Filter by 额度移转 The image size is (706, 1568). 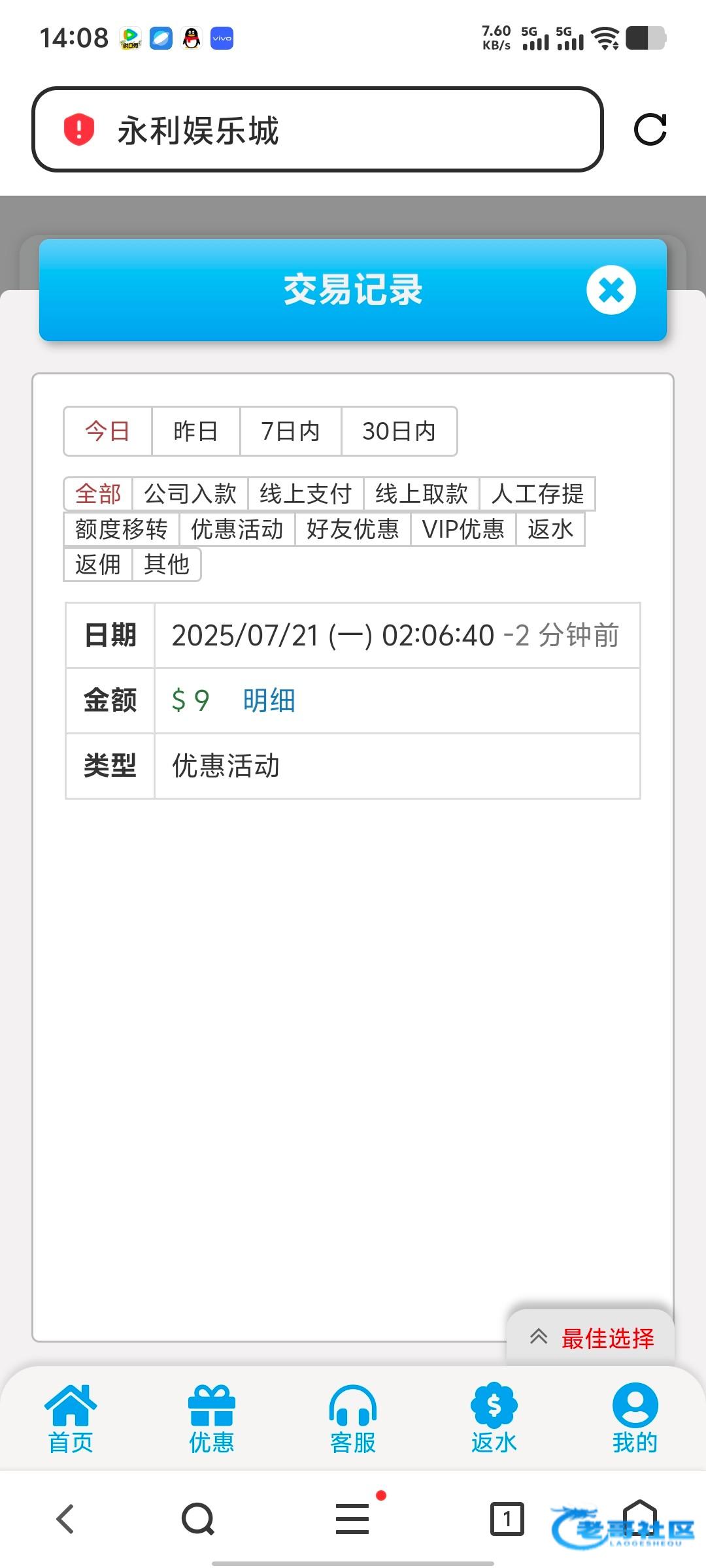pos(122,529)
